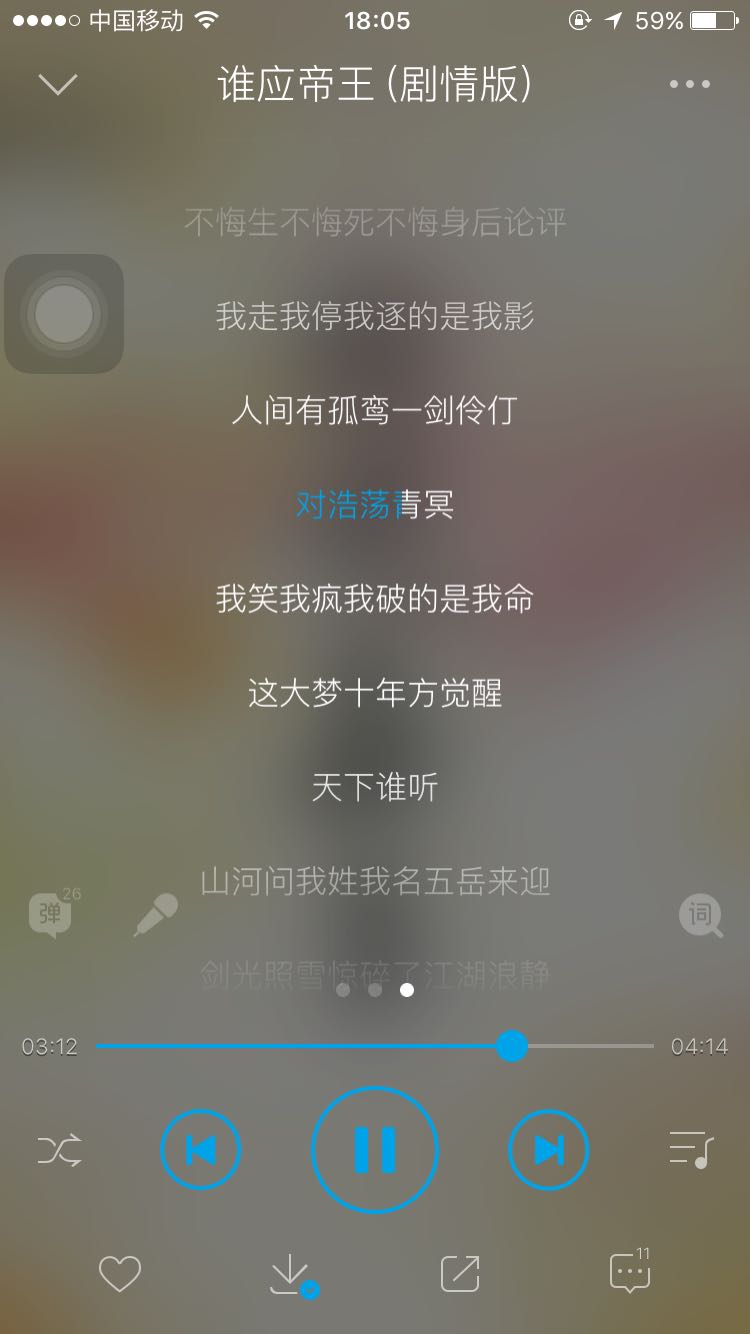Open the song's 11 comments

click(x=630, y=1272)
